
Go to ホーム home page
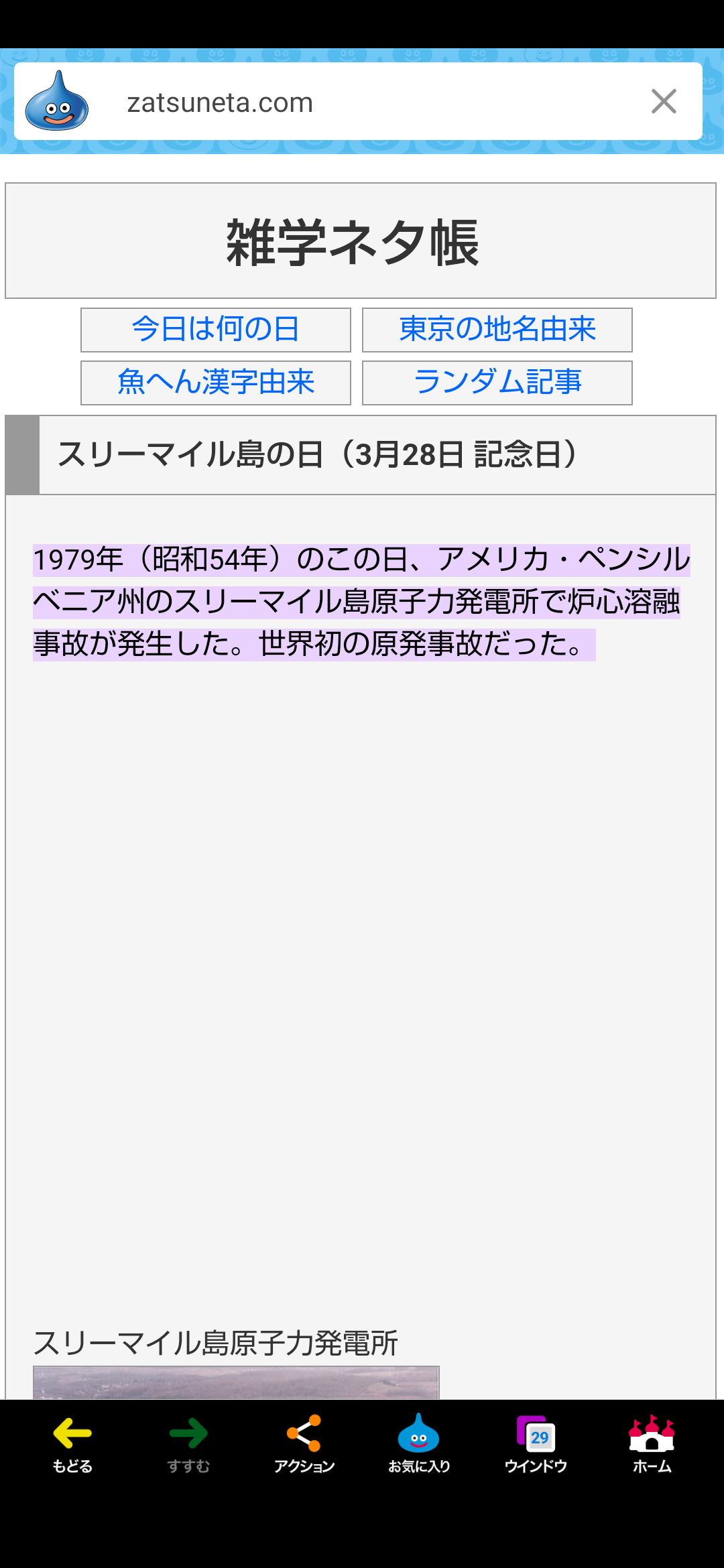tap(652, 1445)
